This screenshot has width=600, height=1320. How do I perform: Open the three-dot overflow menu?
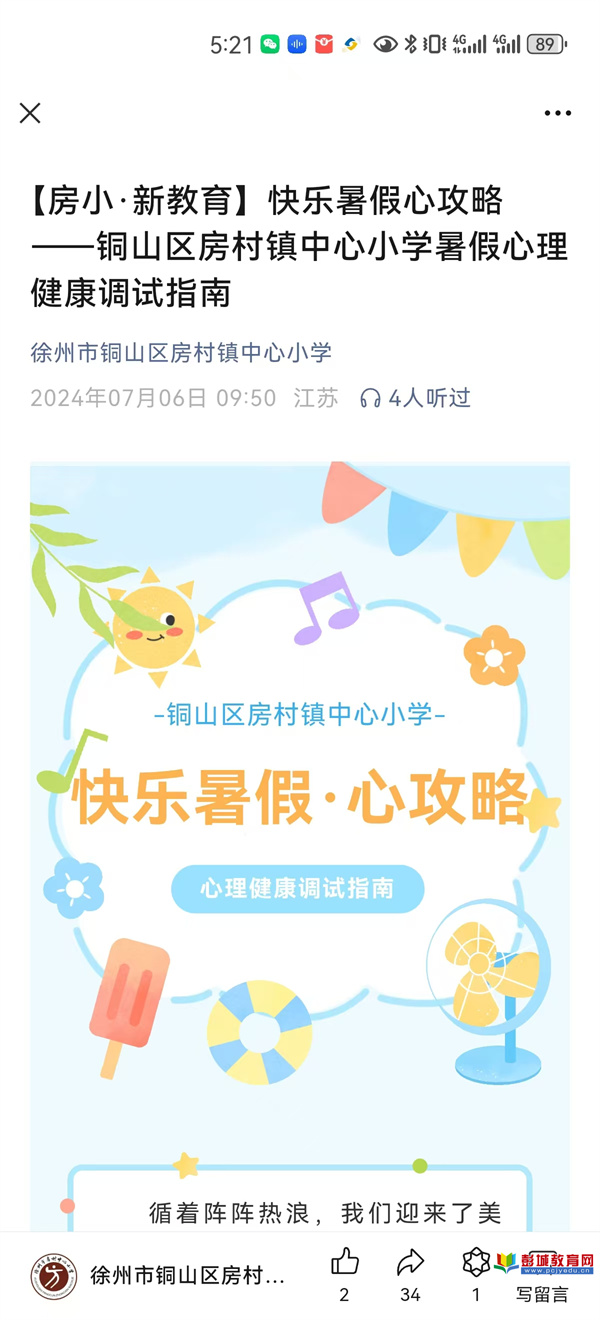557,113
